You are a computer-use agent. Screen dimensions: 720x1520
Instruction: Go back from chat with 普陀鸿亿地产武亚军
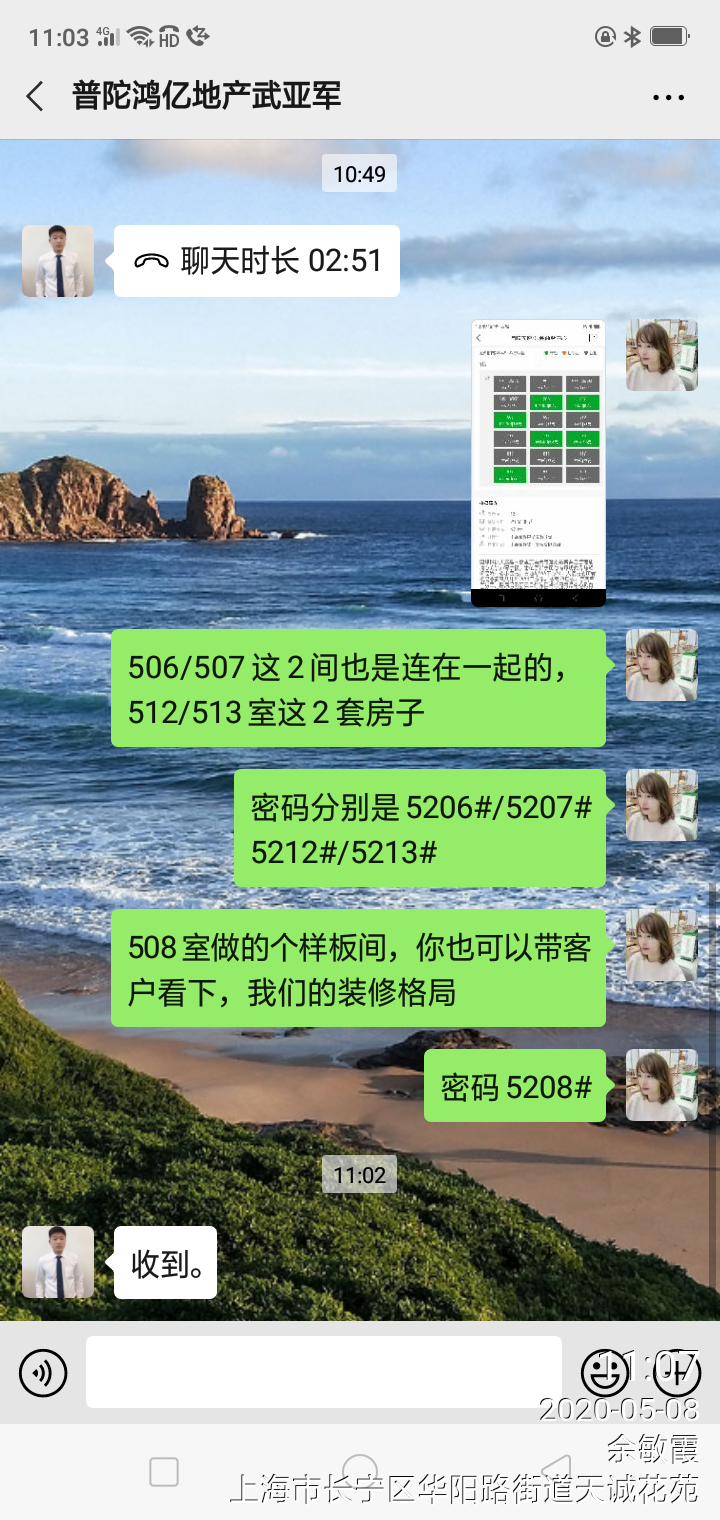[35, 96]
